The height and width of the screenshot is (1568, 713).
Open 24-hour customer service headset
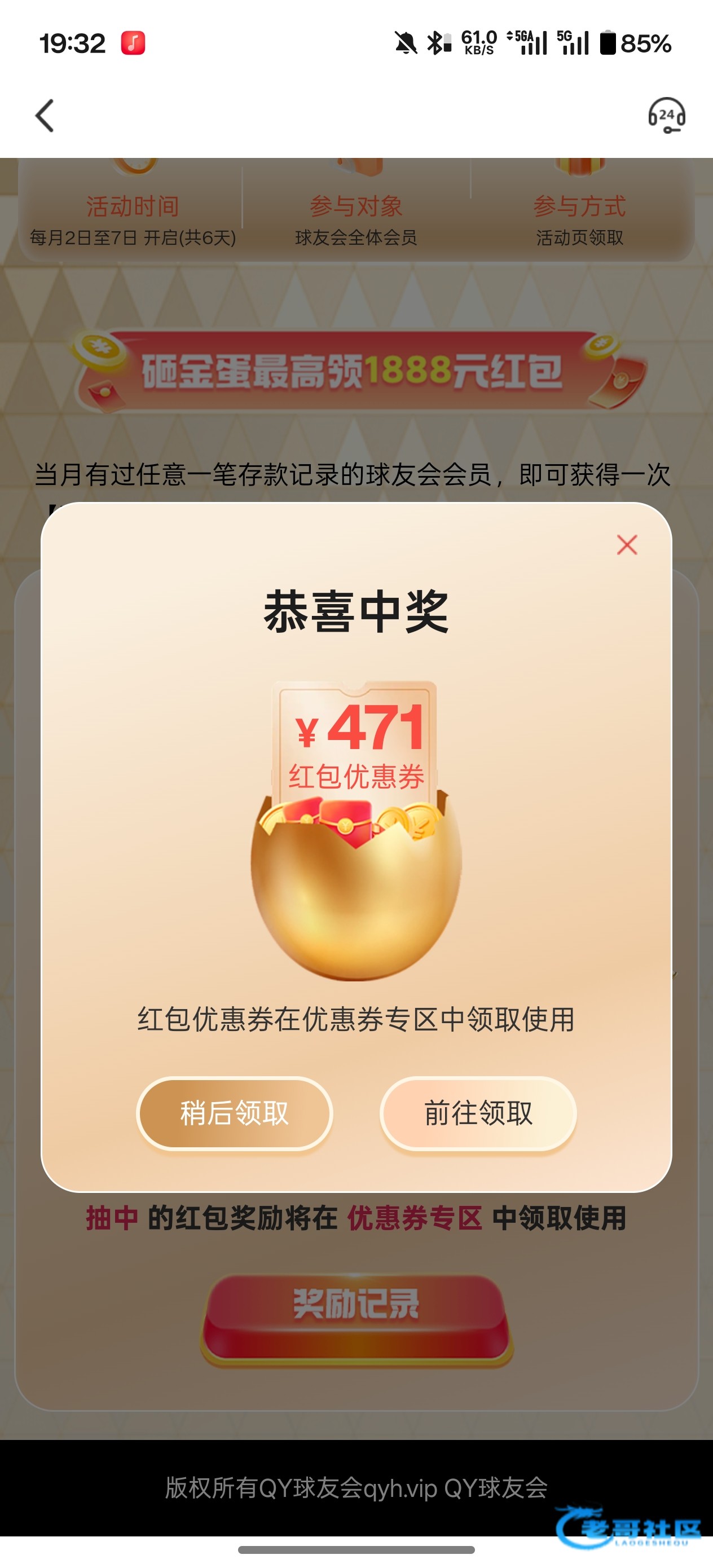[x=666, y=115]
